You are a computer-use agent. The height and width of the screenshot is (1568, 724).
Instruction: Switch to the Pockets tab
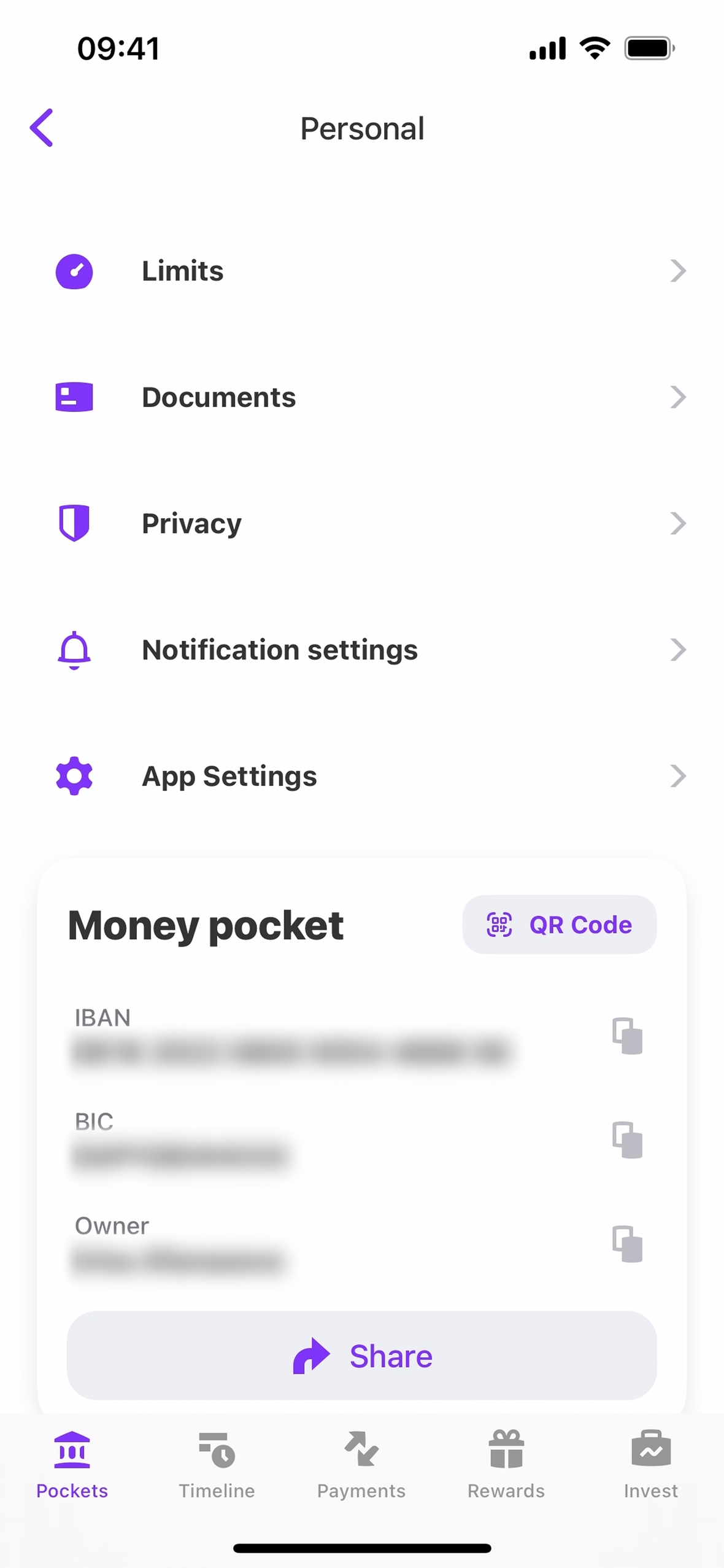point(72,1464)
